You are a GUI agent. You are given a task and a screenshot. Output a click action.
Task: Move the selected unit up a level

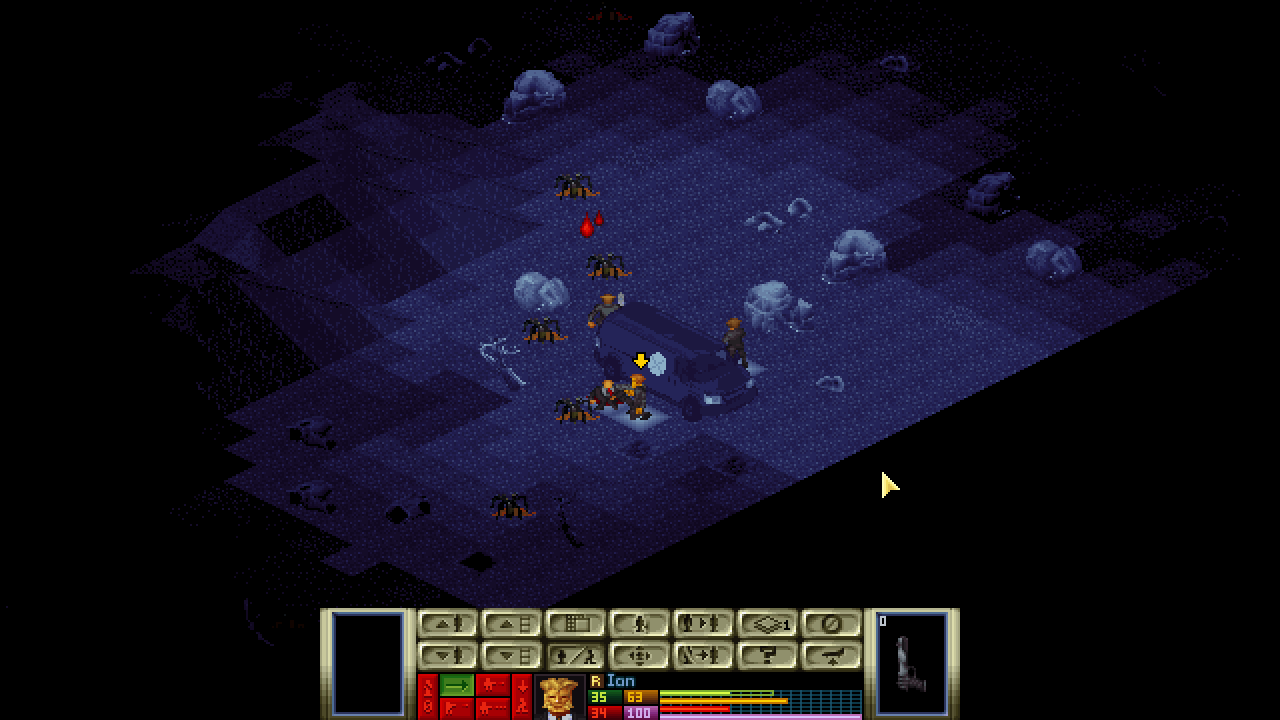pyautogui.click(x=447, y=624)
